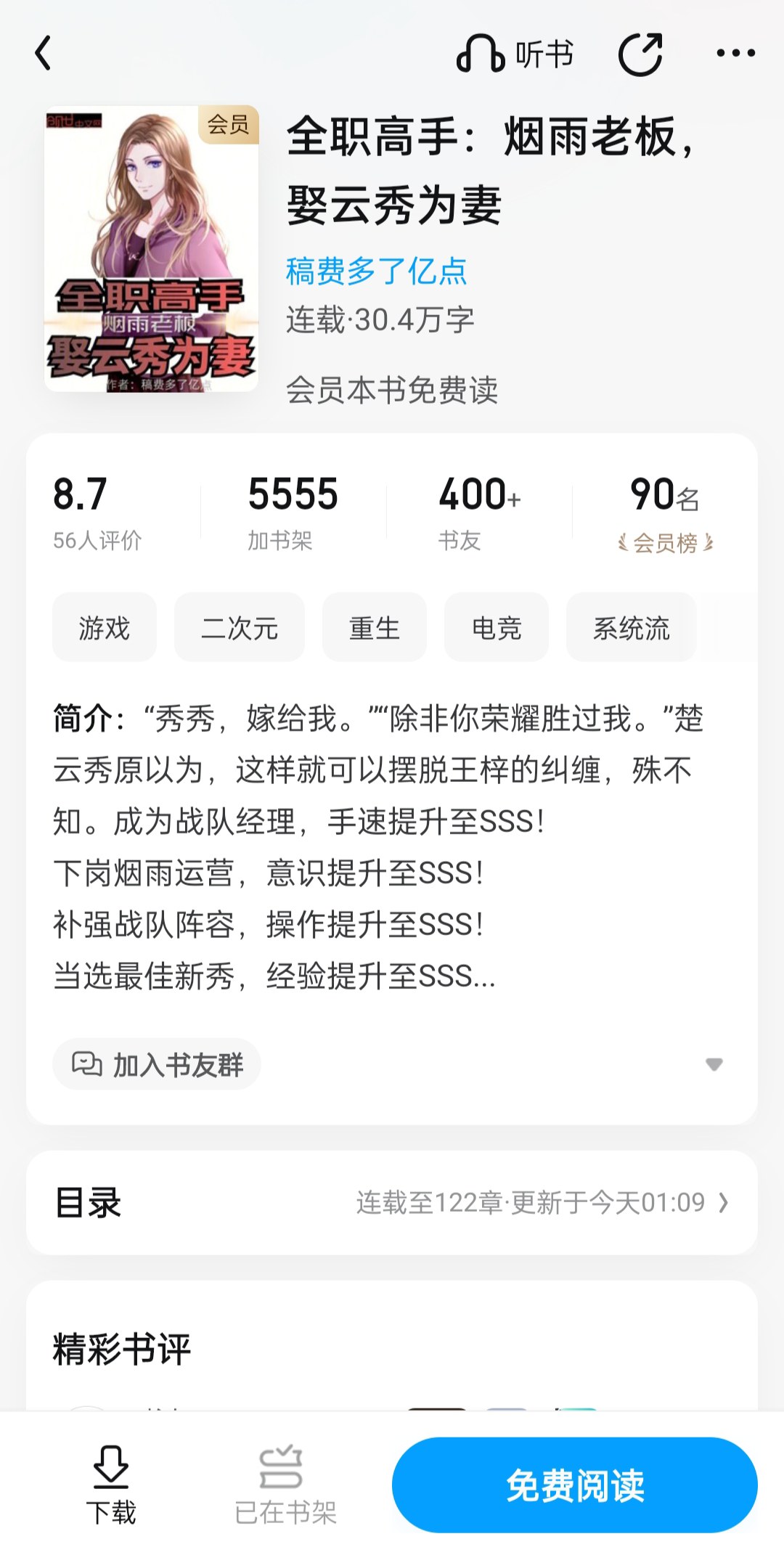Join the 加入书友群 reader group
This screenshot has width=784, height=1563.
(x=157, y=1064)
